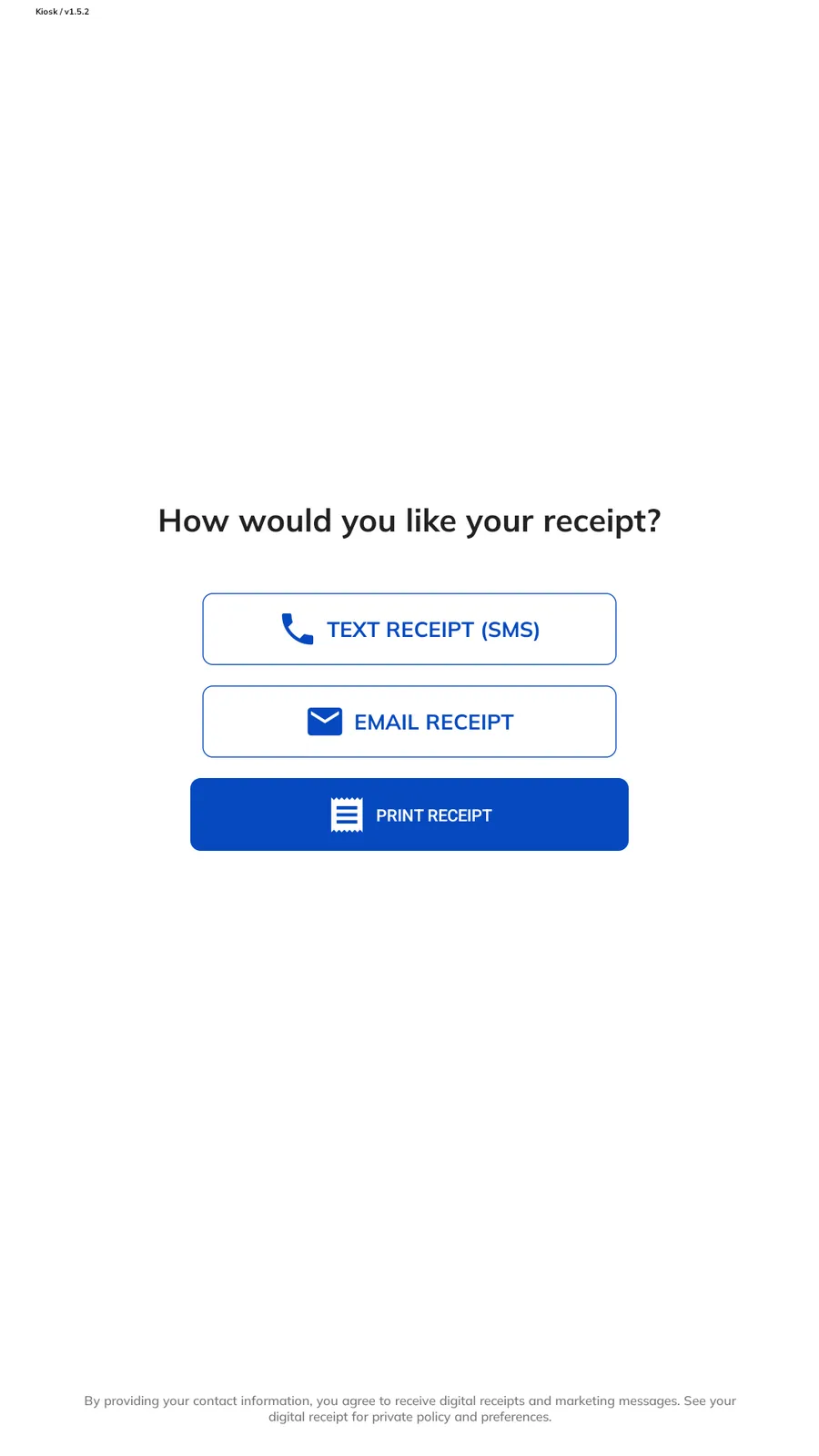Select the Email Receipt button
819x1456 pixels.
(409, 722)
